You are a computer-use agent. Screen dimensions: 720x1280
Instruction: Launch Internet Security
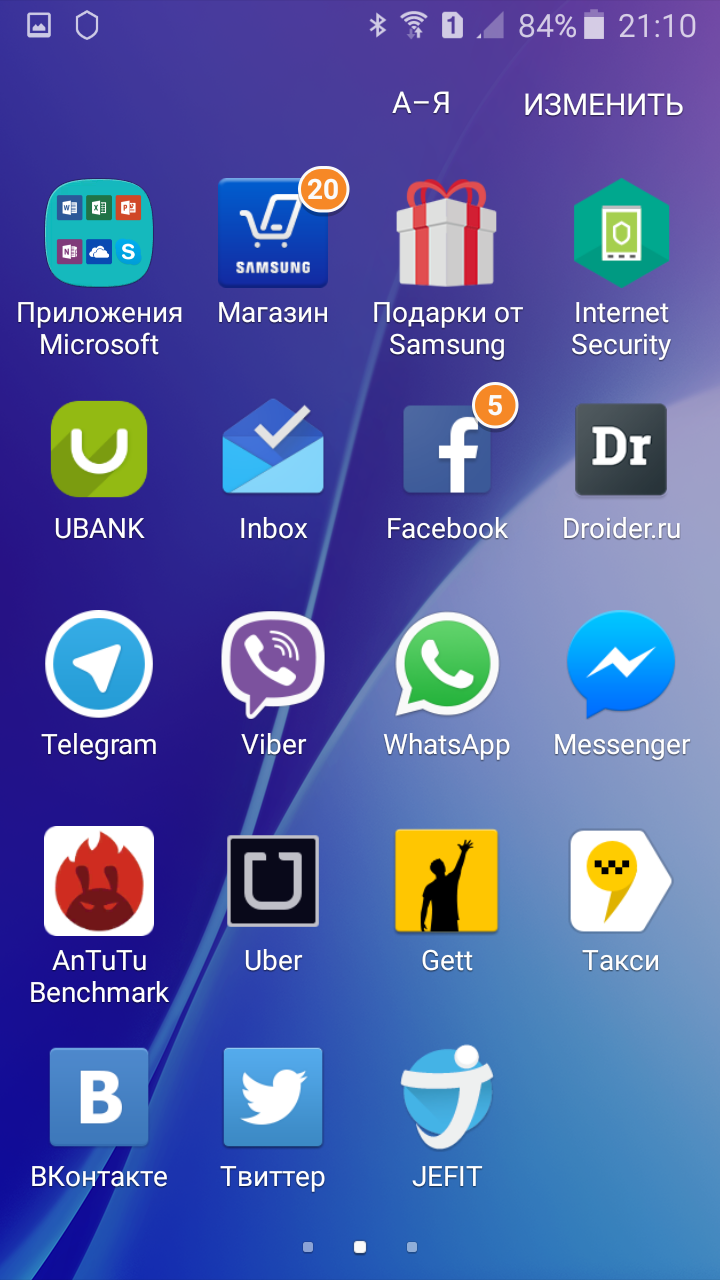click(x=621, y=233)
